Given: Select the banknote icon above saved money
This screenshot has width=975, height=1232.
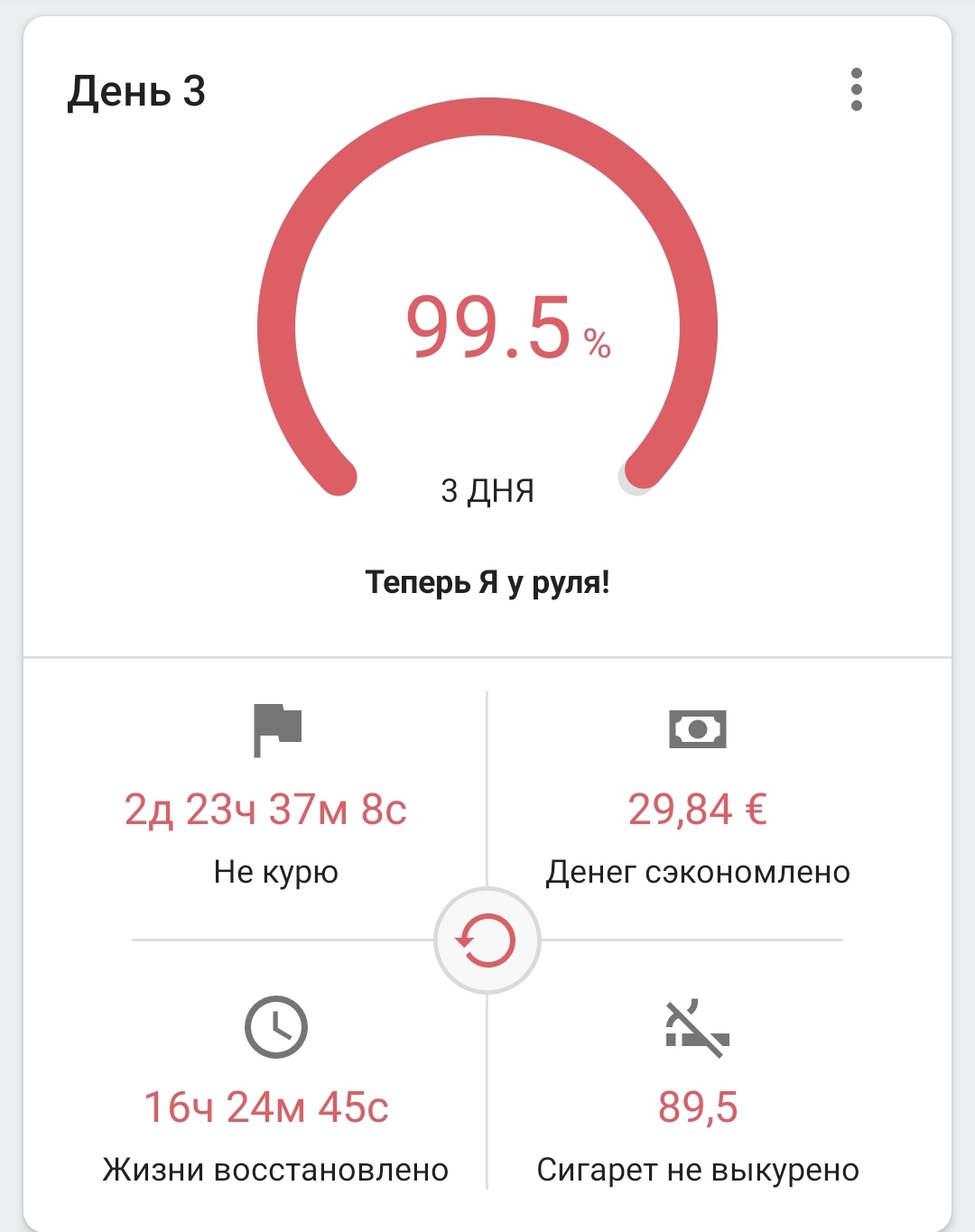Looking at the screenshot, I should pos(697,728).
